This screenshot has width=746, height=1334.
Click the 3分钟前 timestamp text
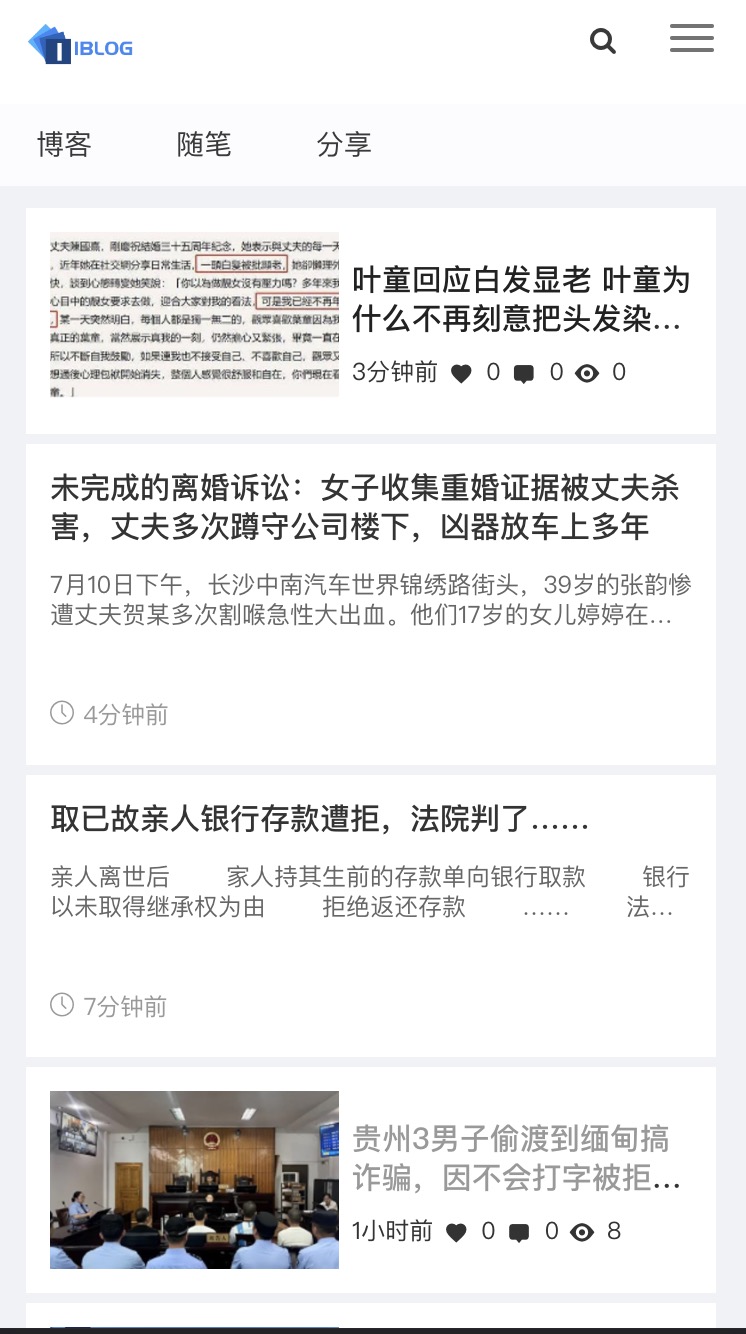(394, 372)
